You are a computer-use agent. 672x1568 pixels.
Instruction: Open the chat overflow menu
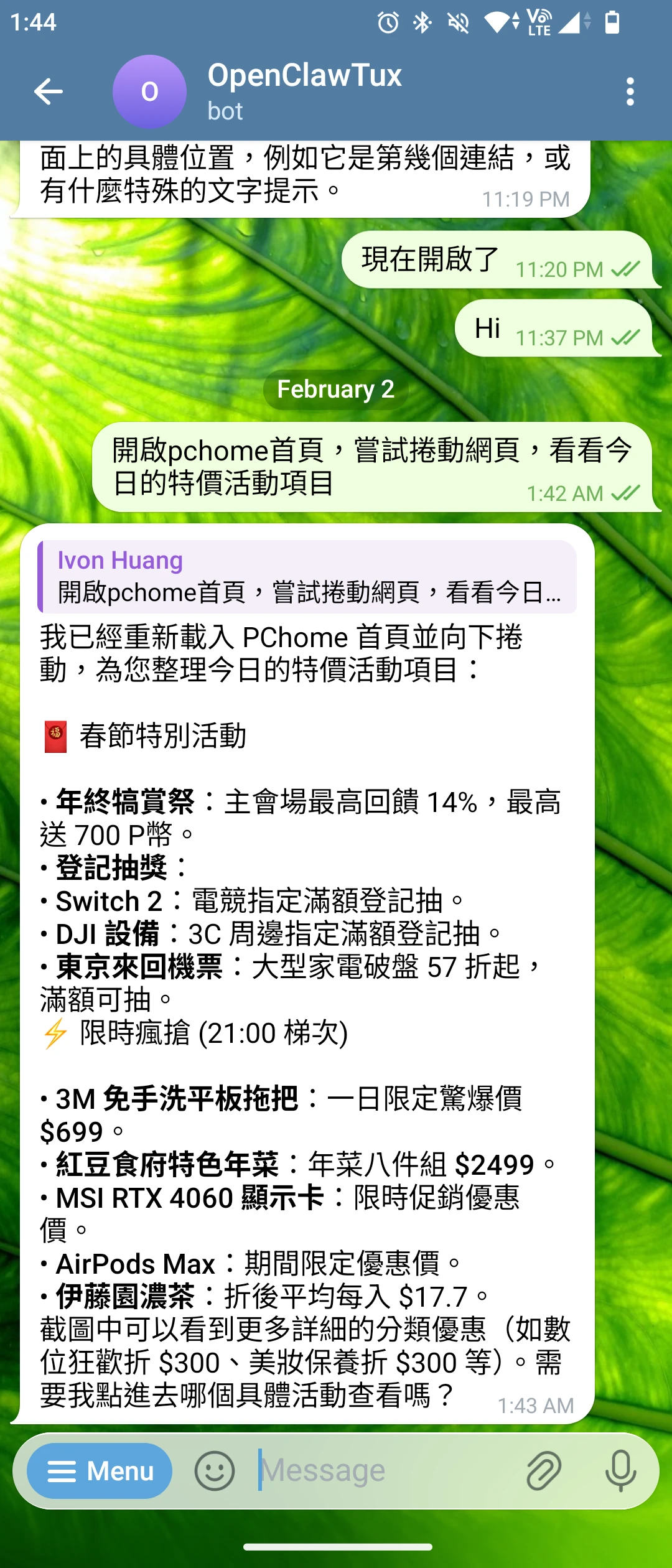[x=630, y=92]
